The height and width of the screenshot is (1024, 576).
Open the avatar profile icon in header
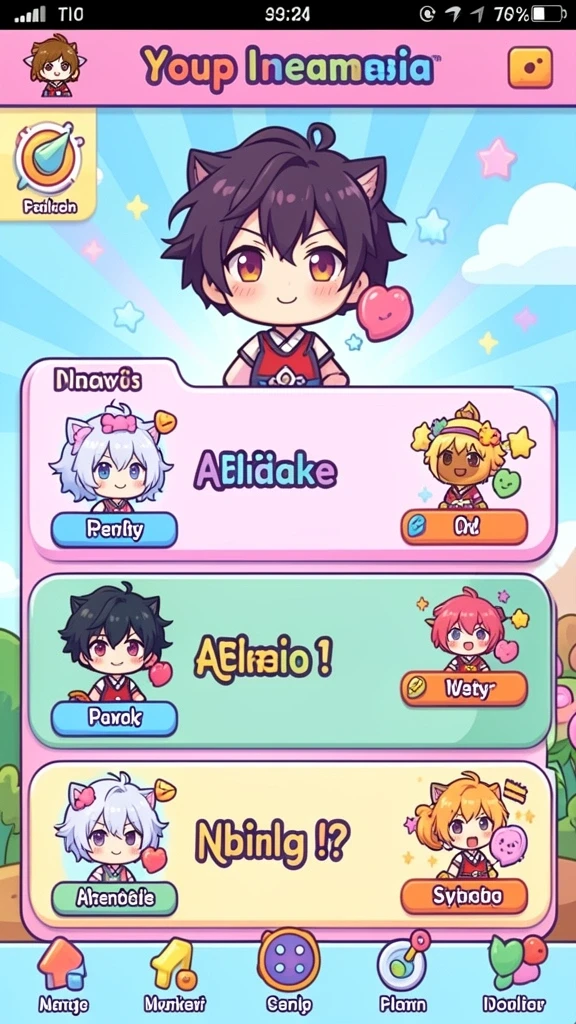click(x=51, y=66)
